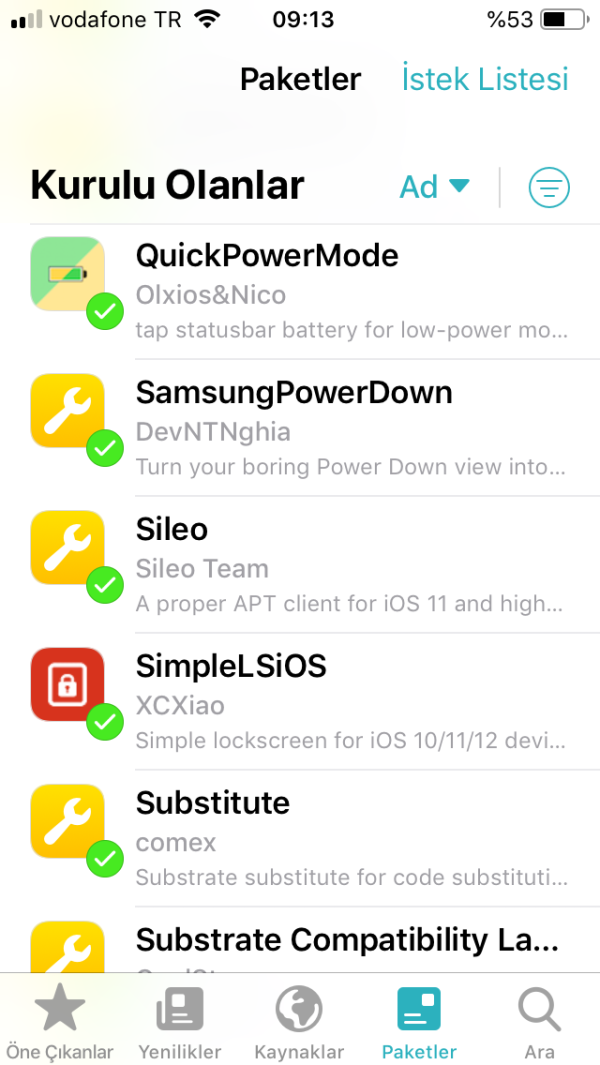Open the Ara search tab

tap(539, 1022)
